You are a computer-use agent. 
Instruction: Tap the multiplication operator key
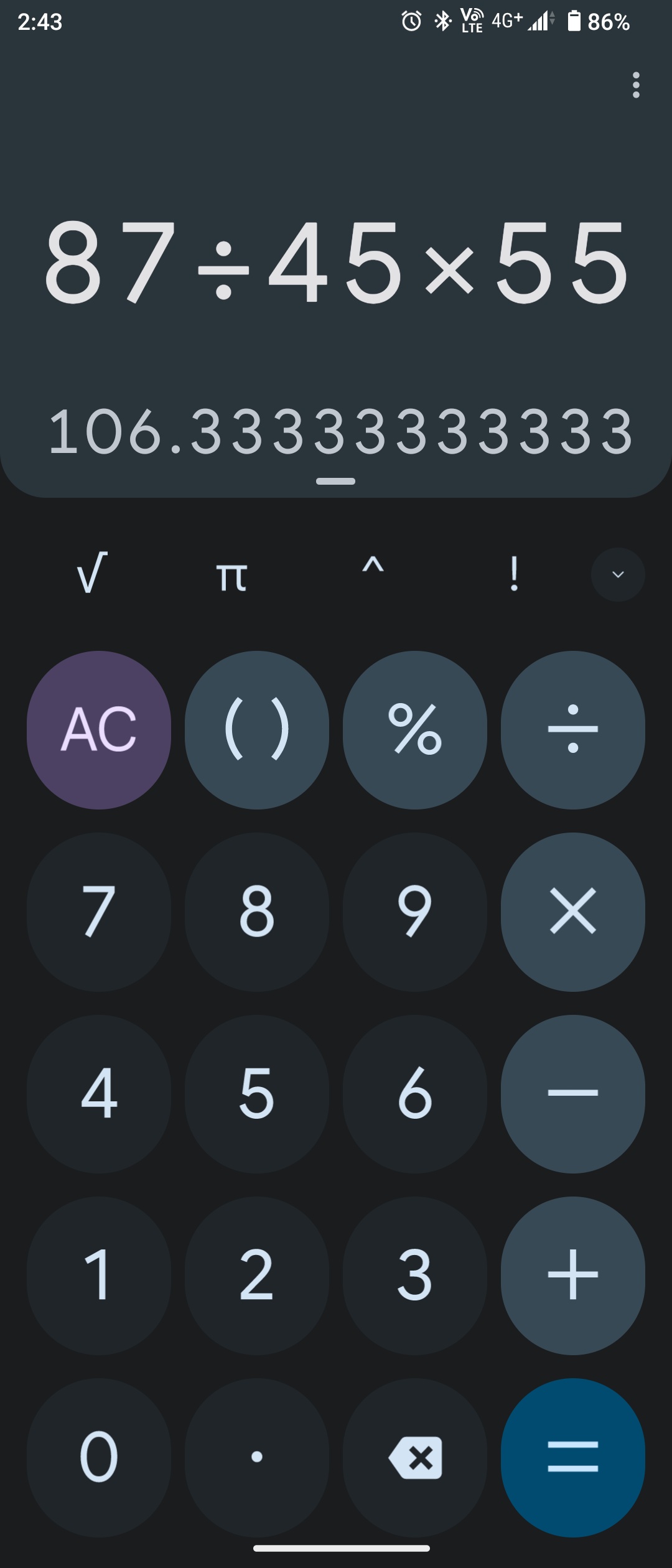[572, 911]
